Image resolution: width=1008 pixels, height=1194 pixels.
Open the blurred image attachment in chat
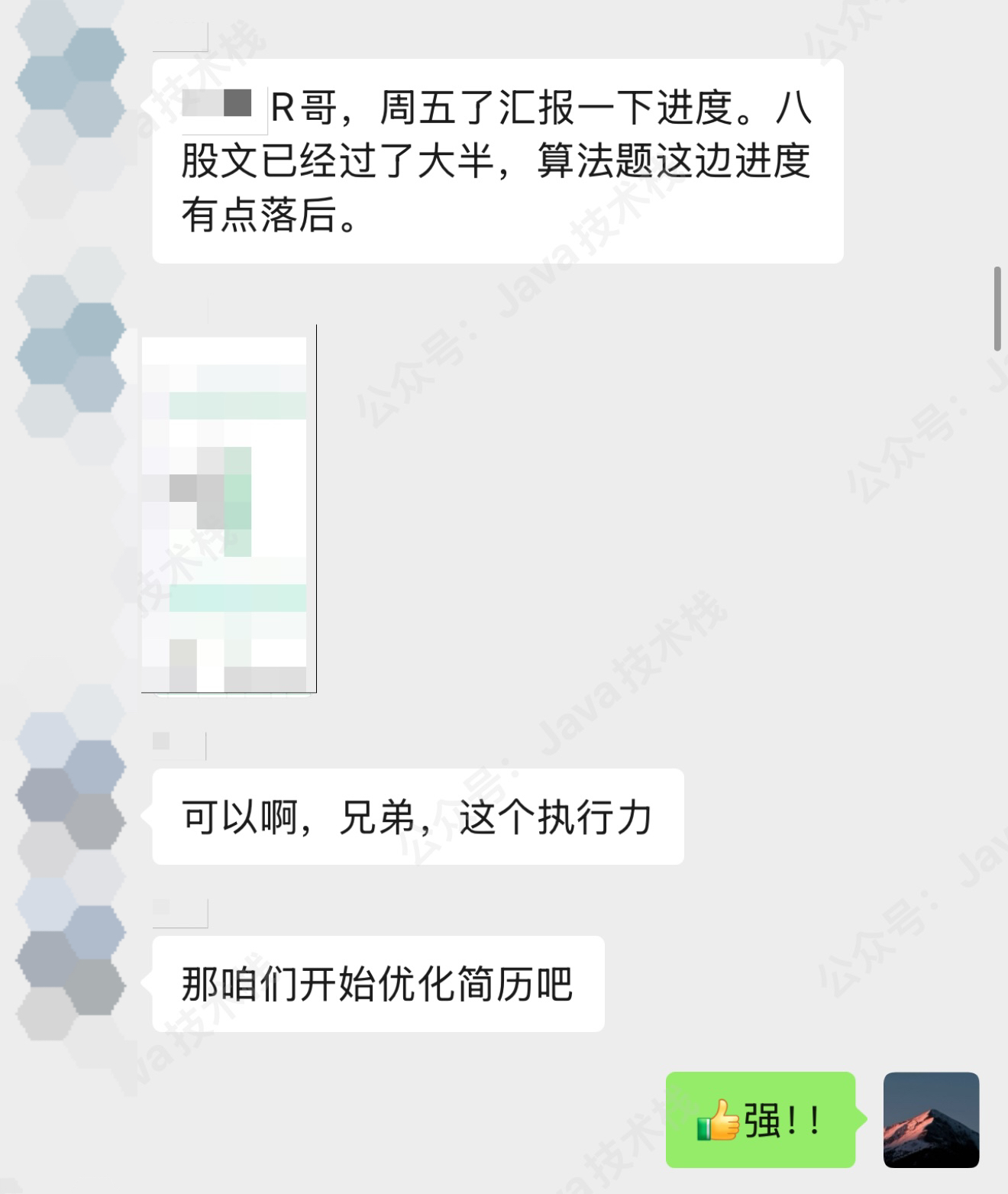tap(229, 510)
